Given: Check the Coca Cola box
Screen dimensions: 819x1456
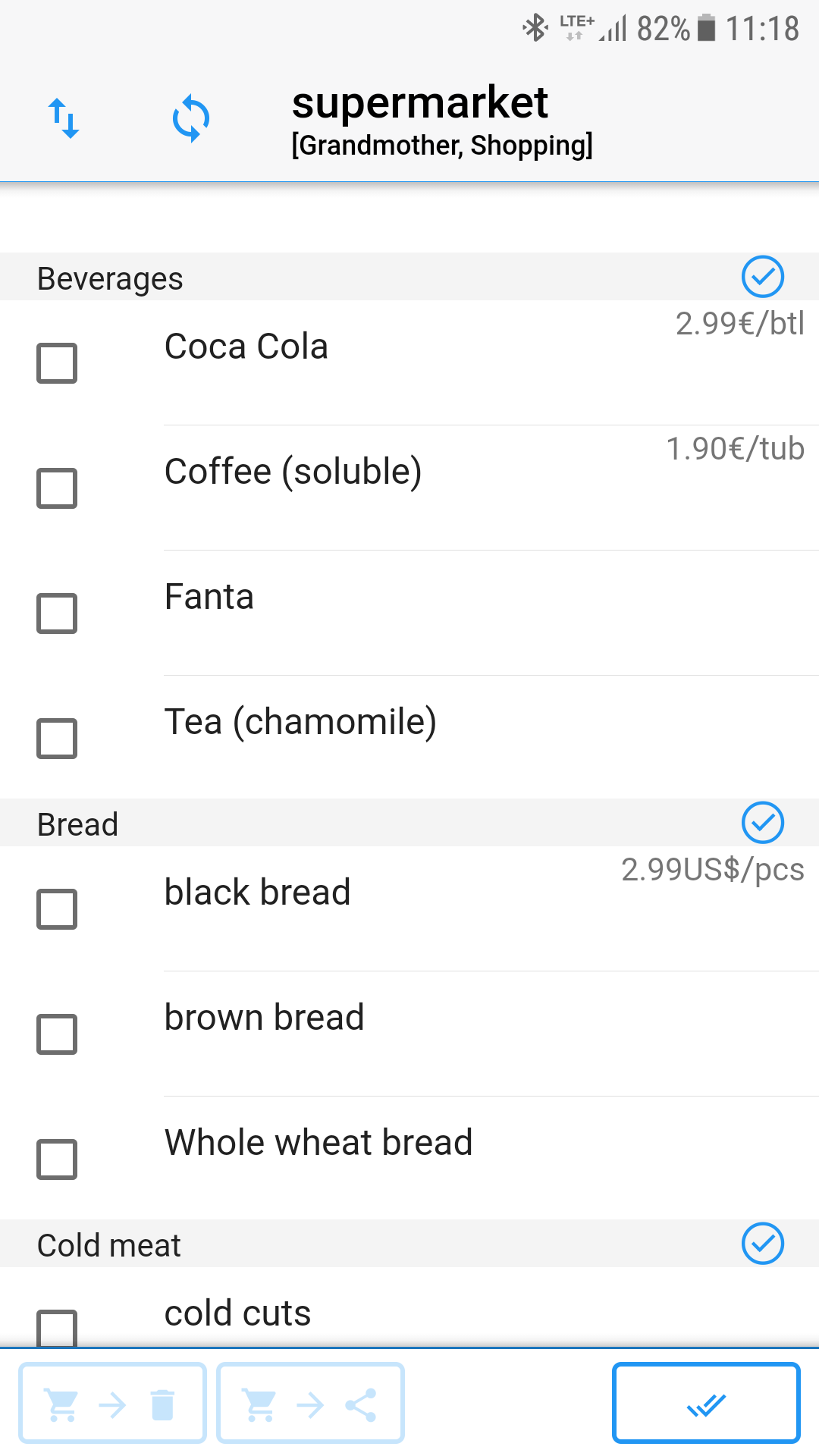Looking at the screenshot, I should pyautogui.click(x=57, y=363).
